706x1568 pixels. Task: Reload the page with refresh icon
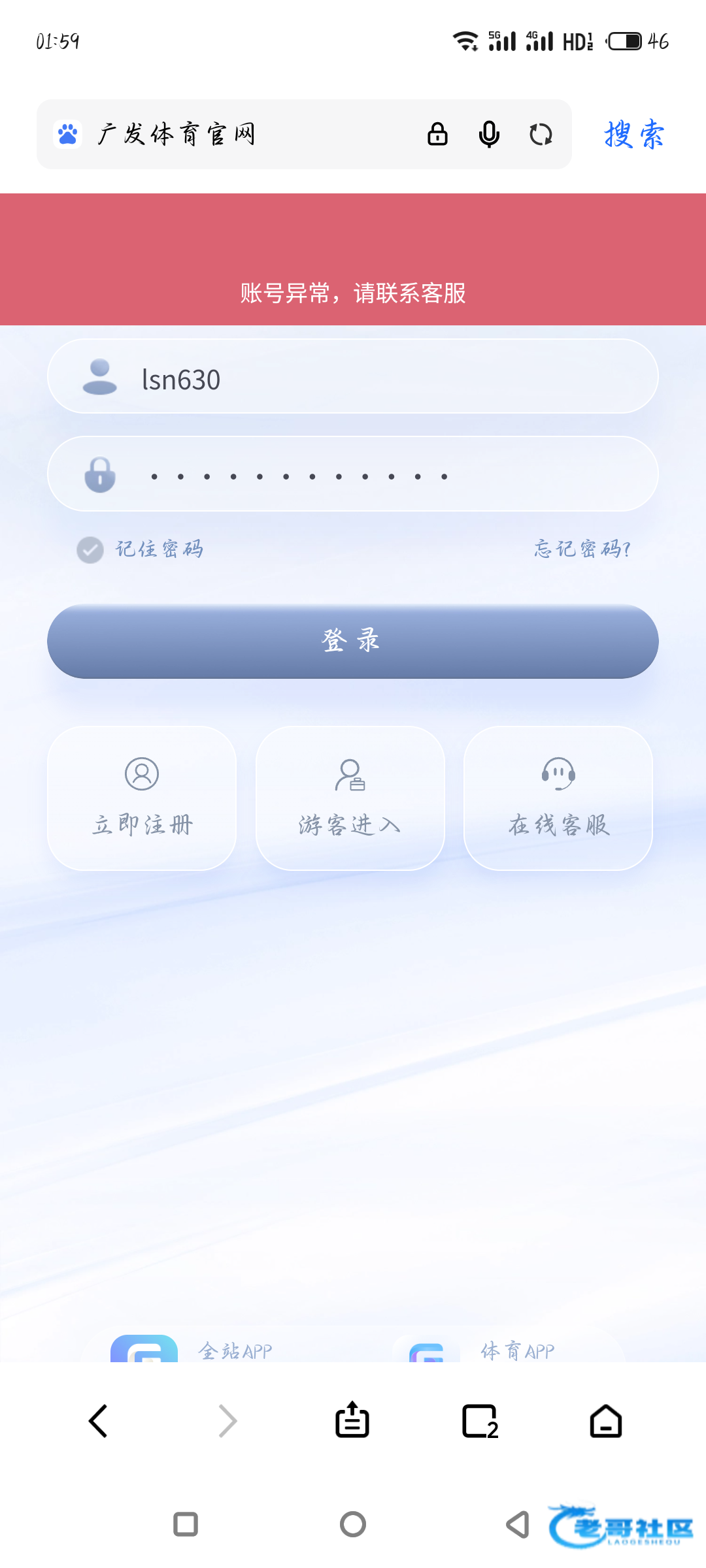(x=541, y=135)
